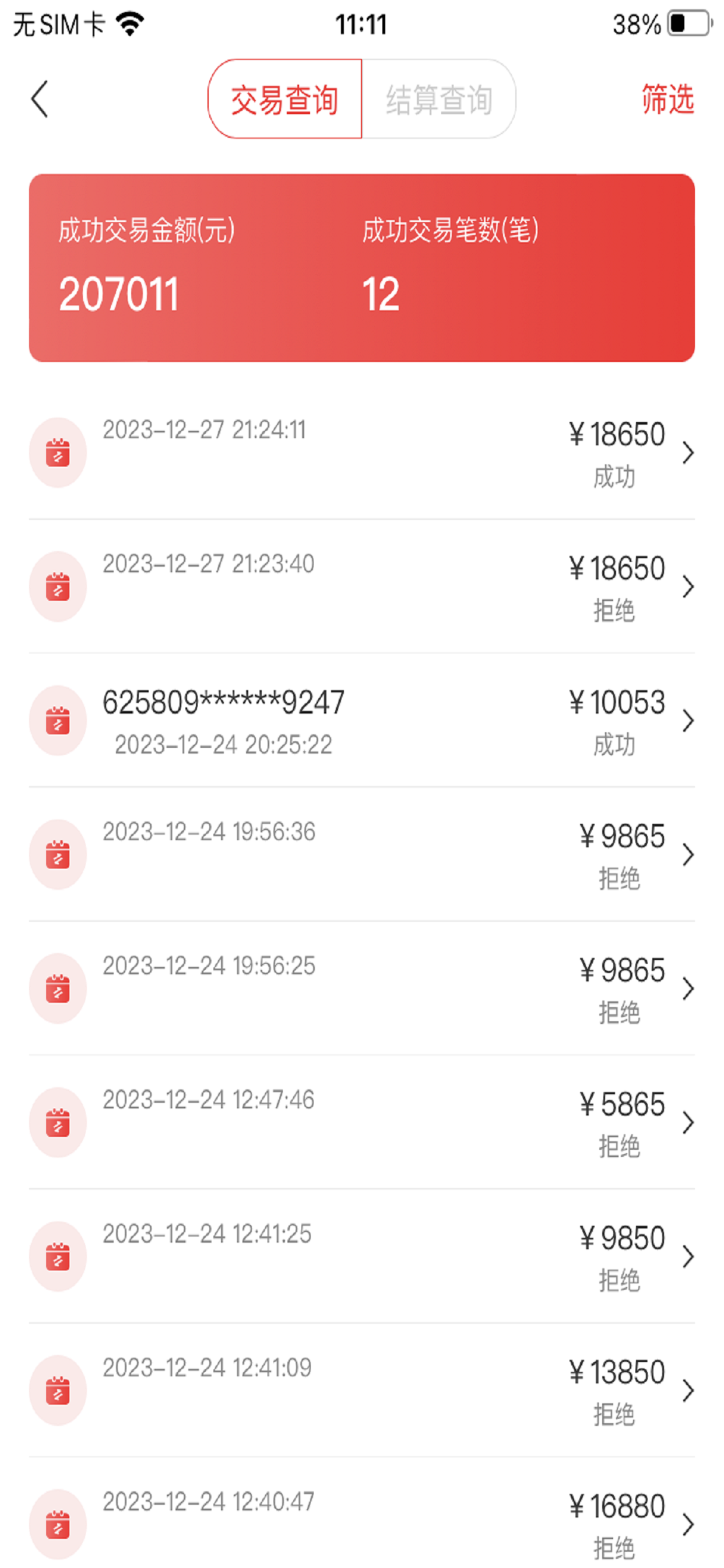Open the ¥5865 rejected transaction

pos(362,1122)
